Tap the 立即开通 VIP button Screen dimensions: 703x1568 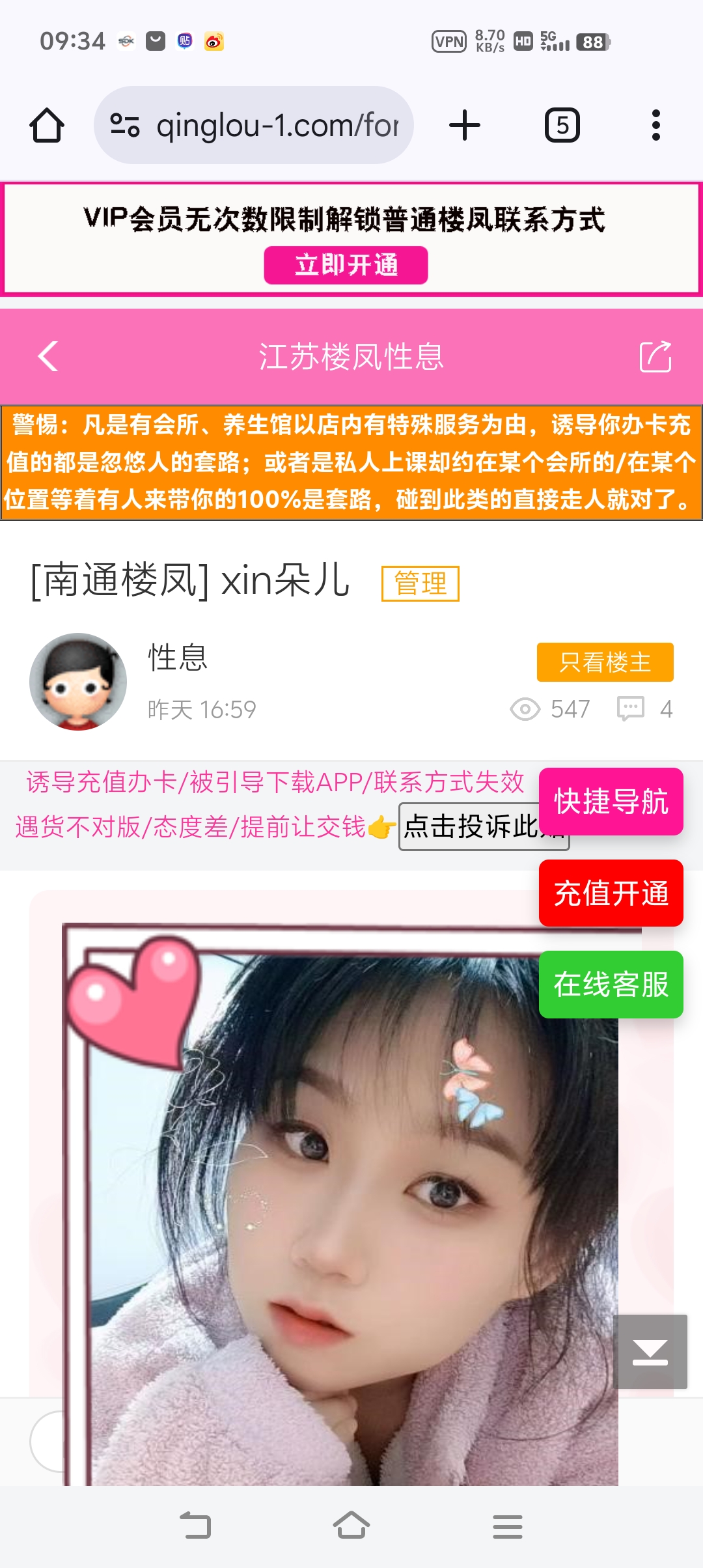[x=346, y=265]
